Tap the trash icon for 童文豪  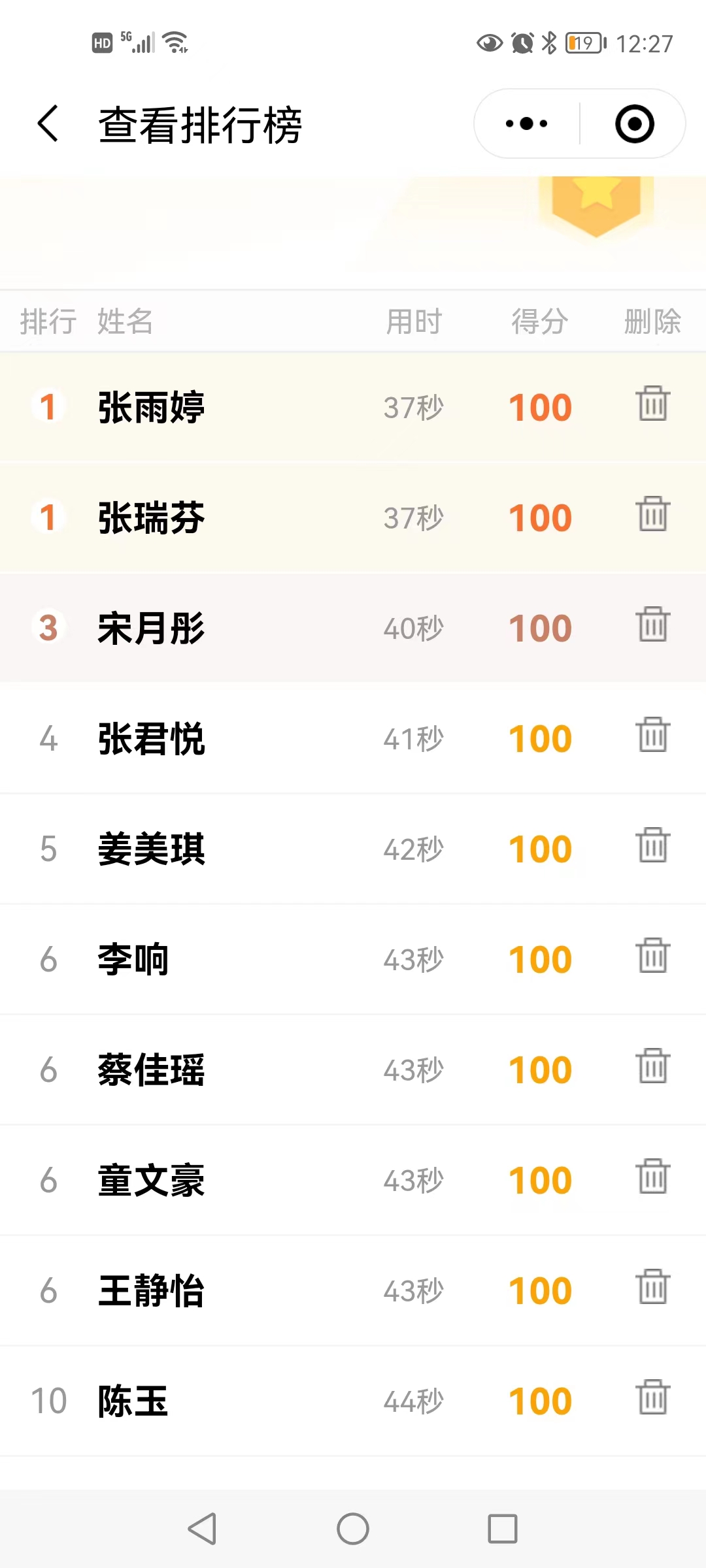coord(652,1177)
